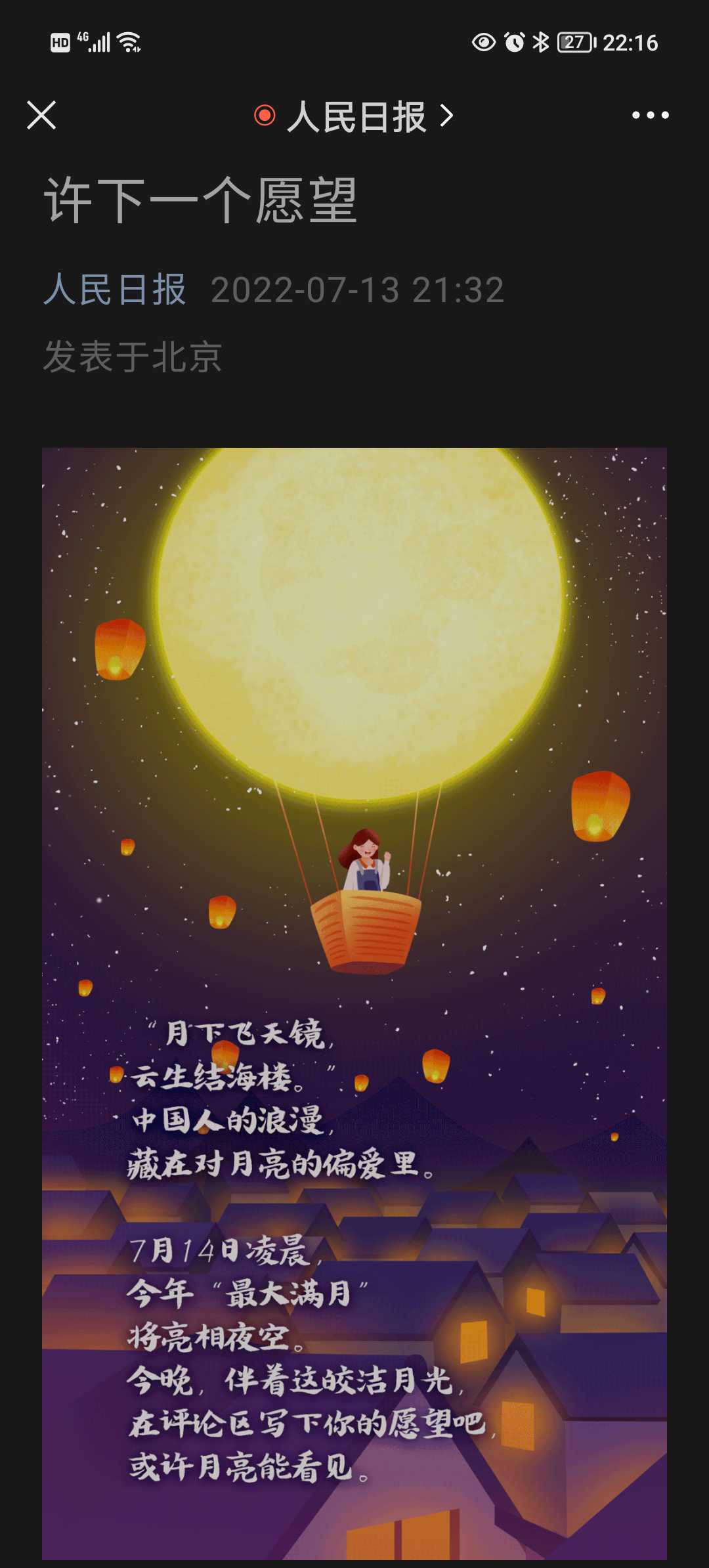Open the full moon illustration image
The height and width of the screenshot is (1568, 709).
click(x=354, y=1004)
